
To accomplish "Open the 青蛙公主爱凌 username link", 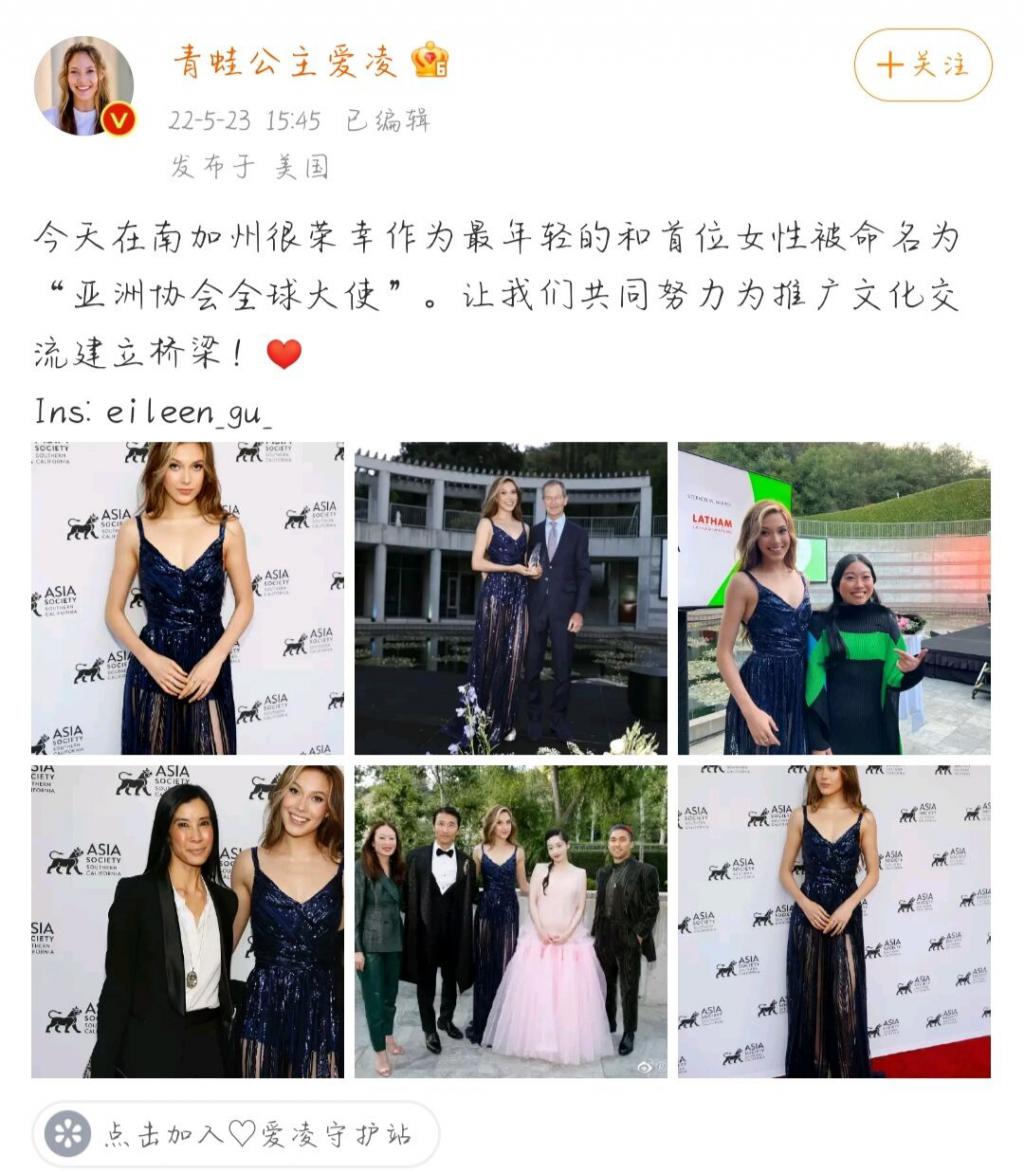I will pyautogui.click(x=285, y=62).
